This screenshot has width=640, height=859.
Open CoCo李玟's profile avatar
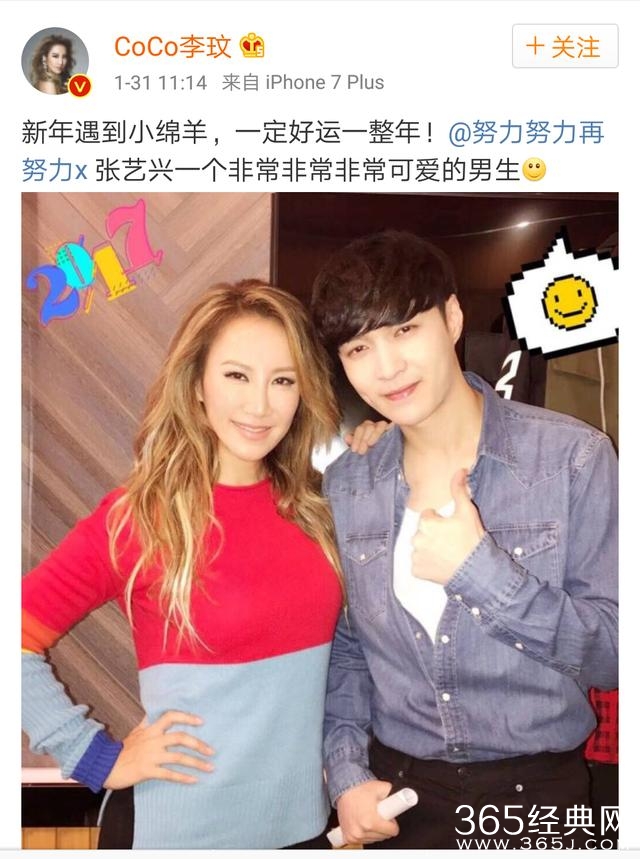[56, 62]
